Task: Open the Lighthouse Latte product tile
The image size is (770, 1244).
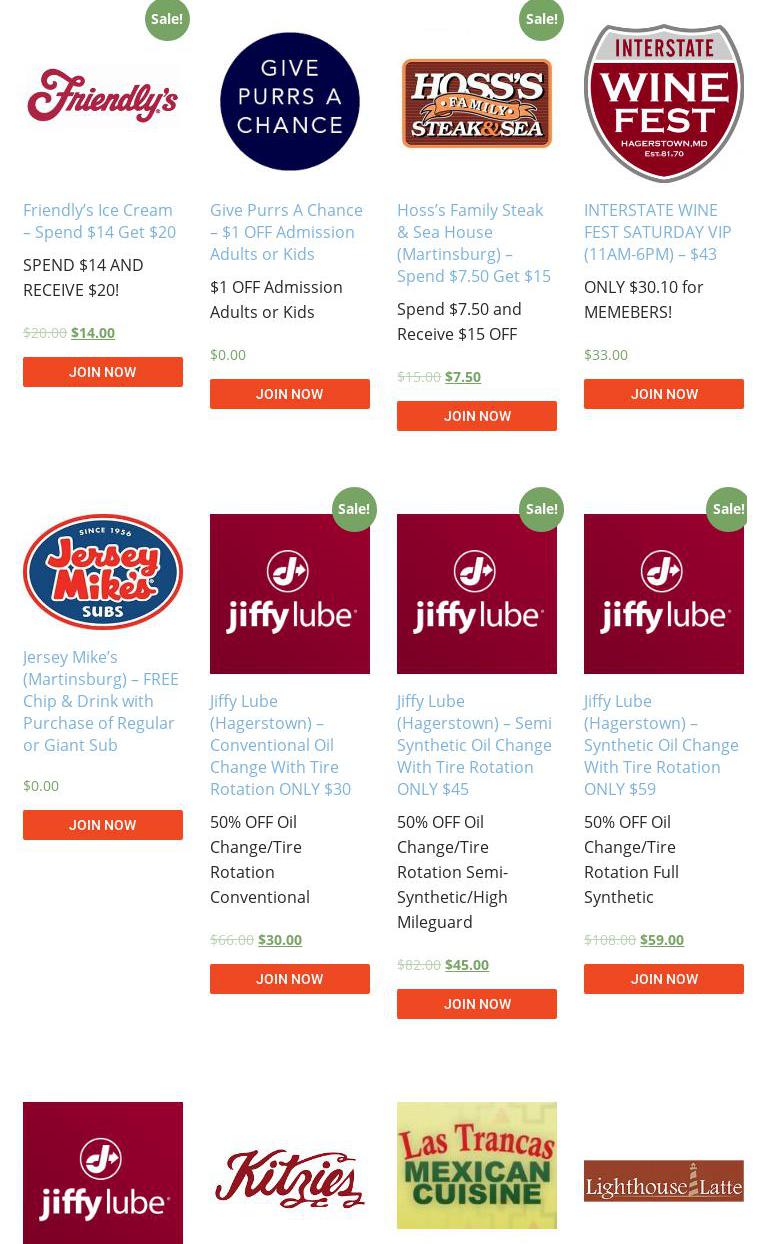Action: pos(663,1181)
